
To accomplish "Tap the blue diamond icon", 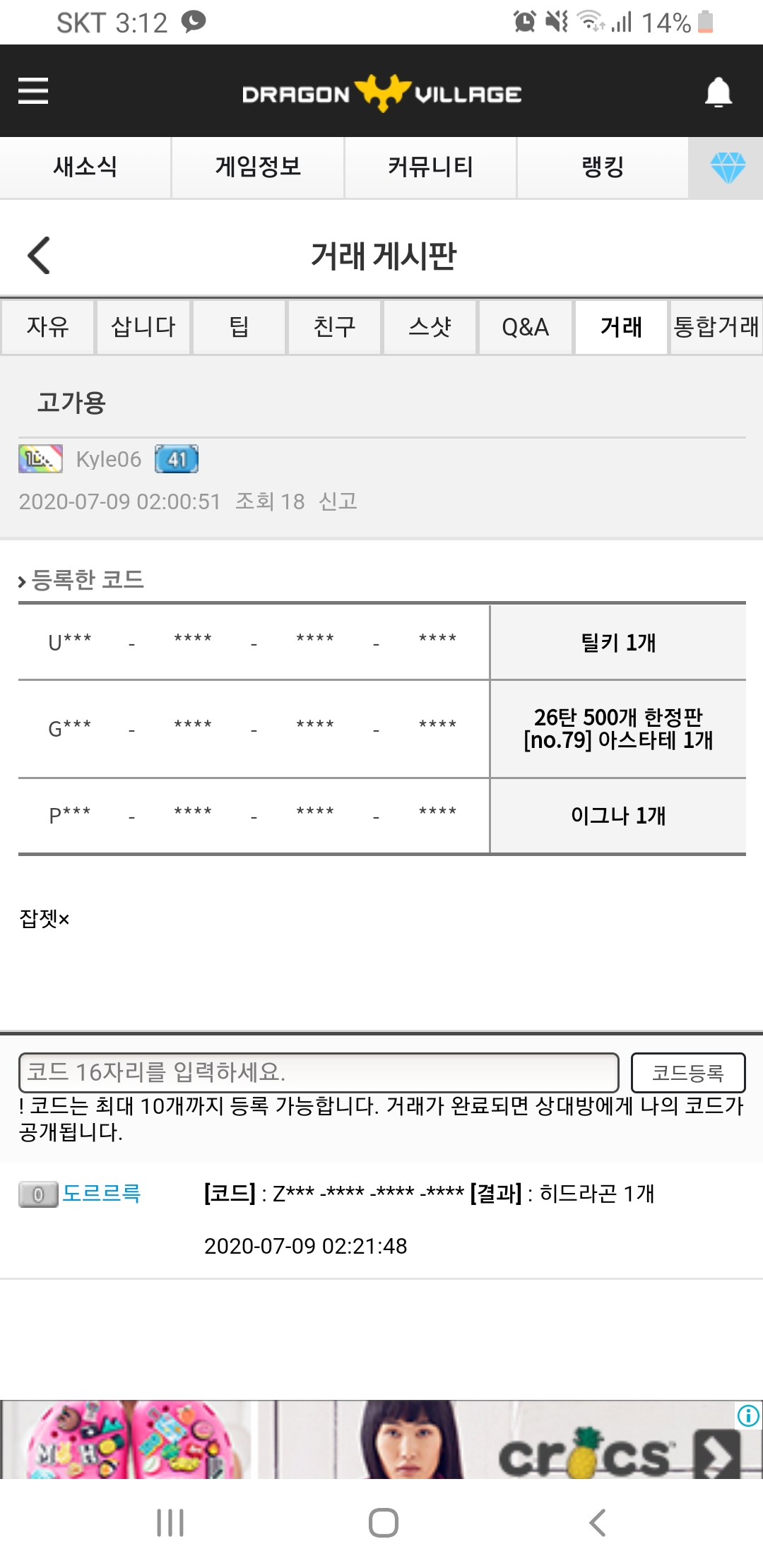I will [727, 167].
